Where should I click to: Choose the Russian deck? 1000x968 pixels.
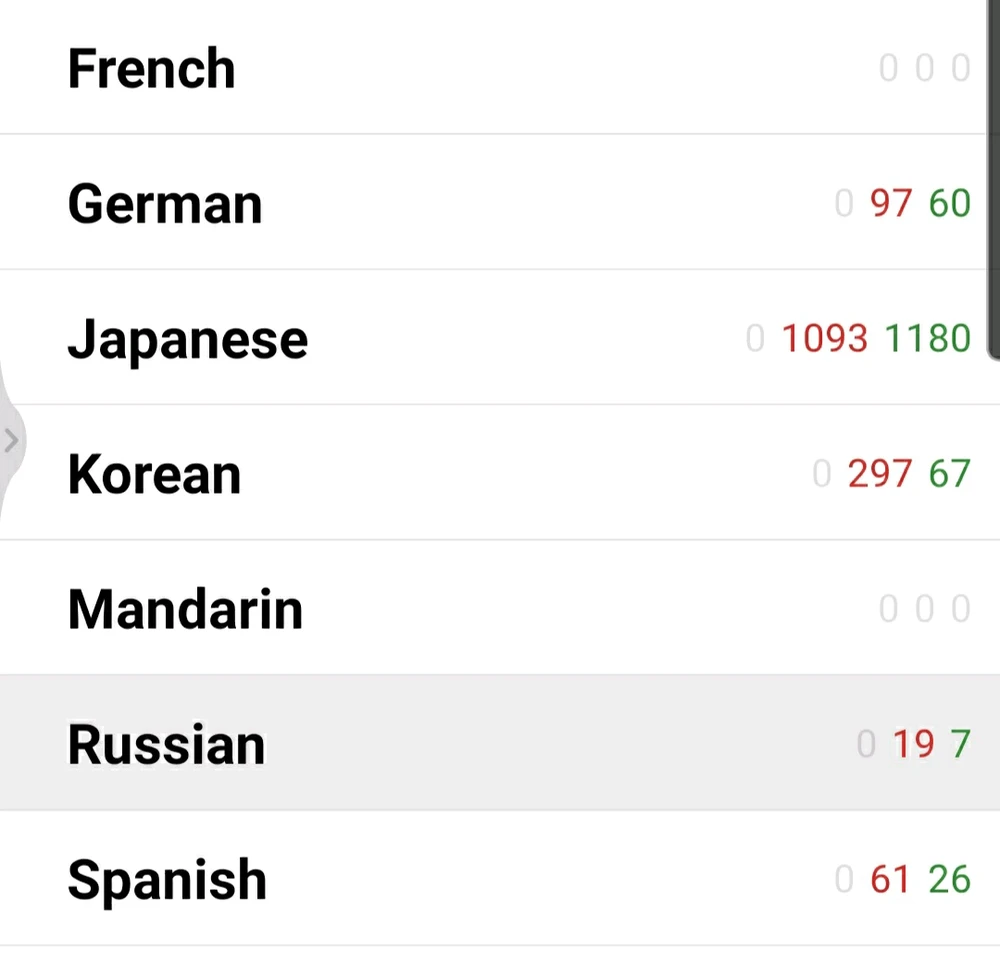click(166, 745)
